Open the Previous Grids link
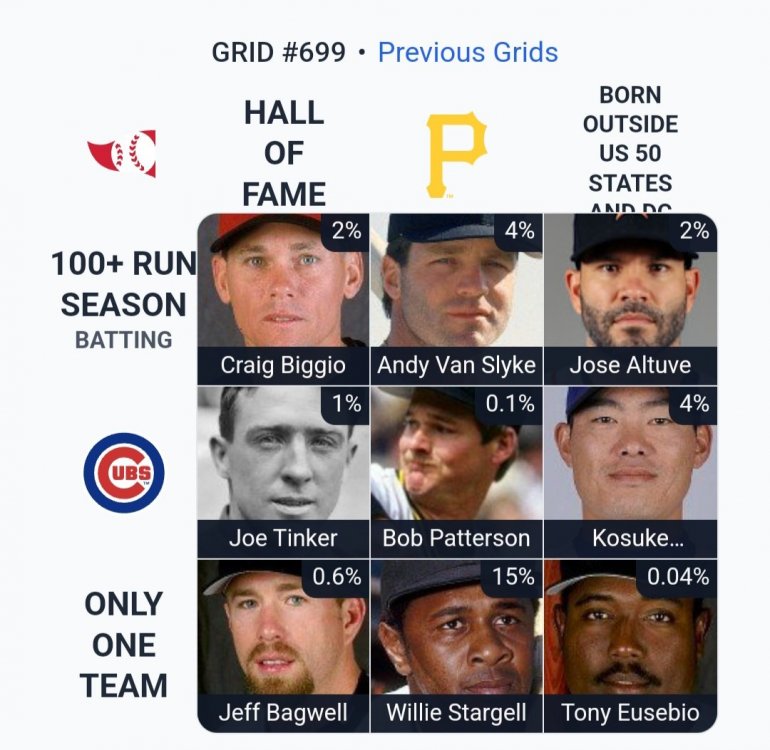 (467, 52)
